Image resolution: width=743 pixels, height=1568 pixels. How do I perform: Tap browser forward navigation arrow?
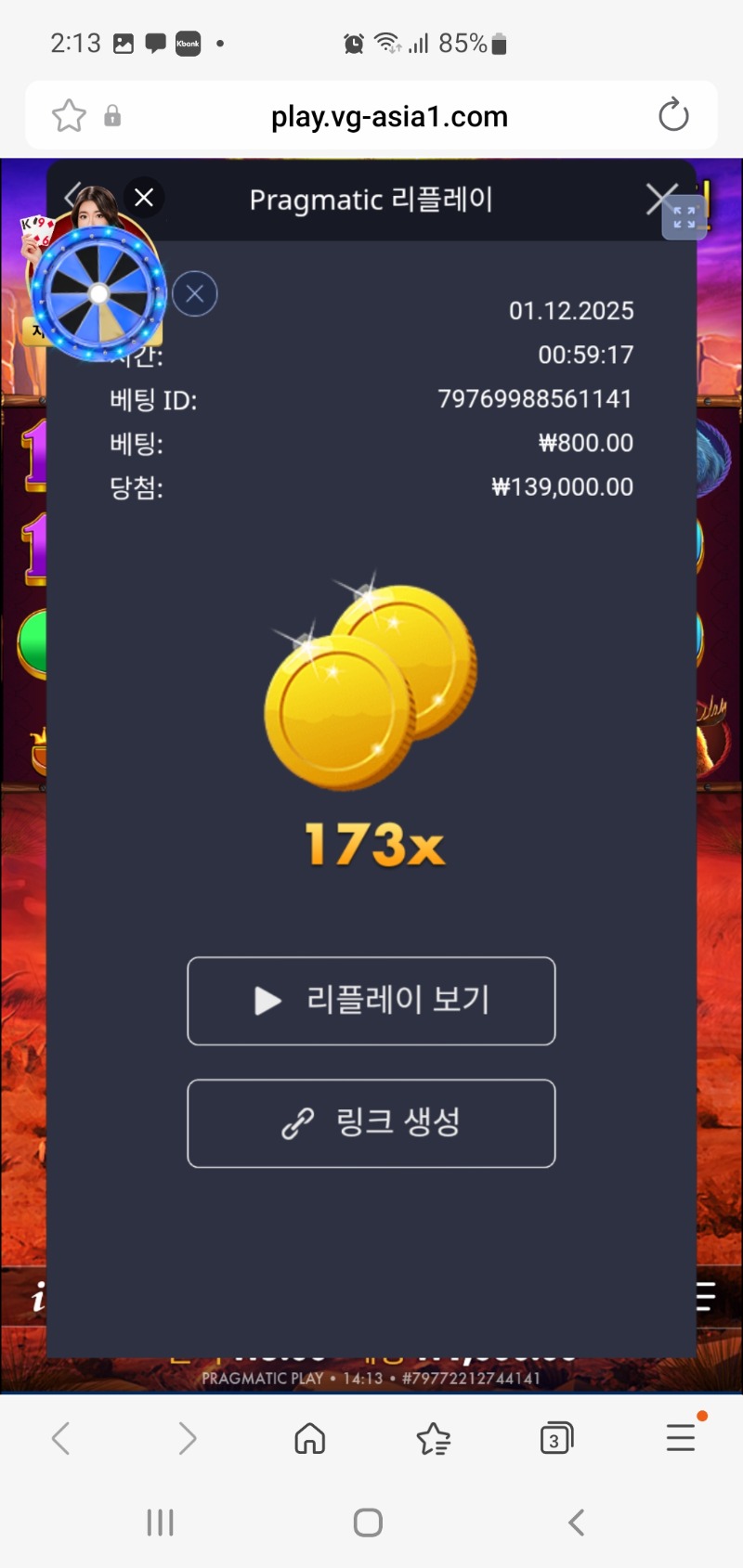[x=187, y=1437]
